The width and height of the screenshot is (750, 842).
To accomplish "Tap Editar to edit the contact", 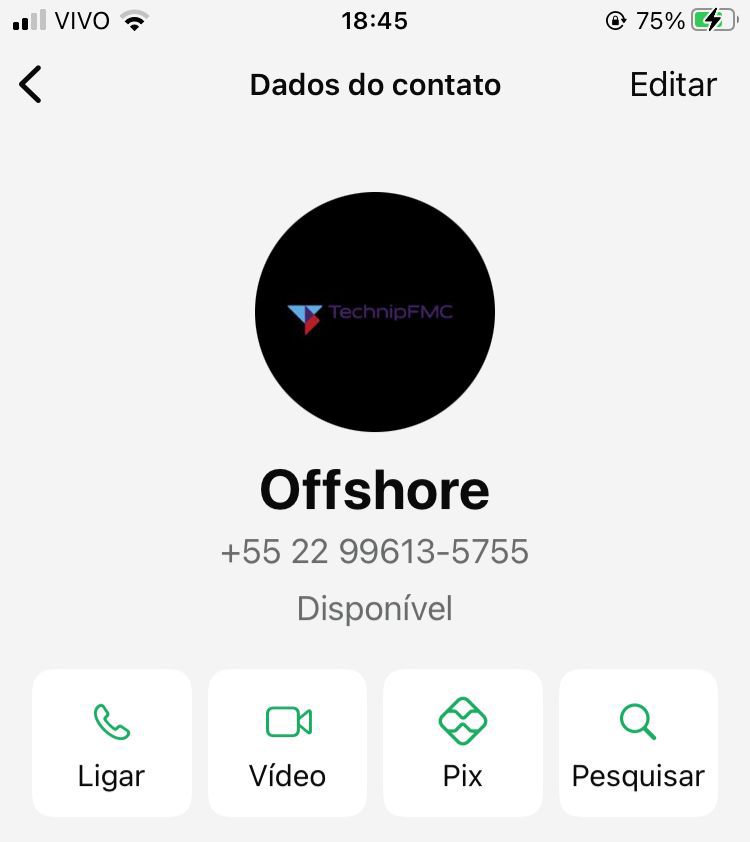I will pyautogui.click(x=672, y=85).
